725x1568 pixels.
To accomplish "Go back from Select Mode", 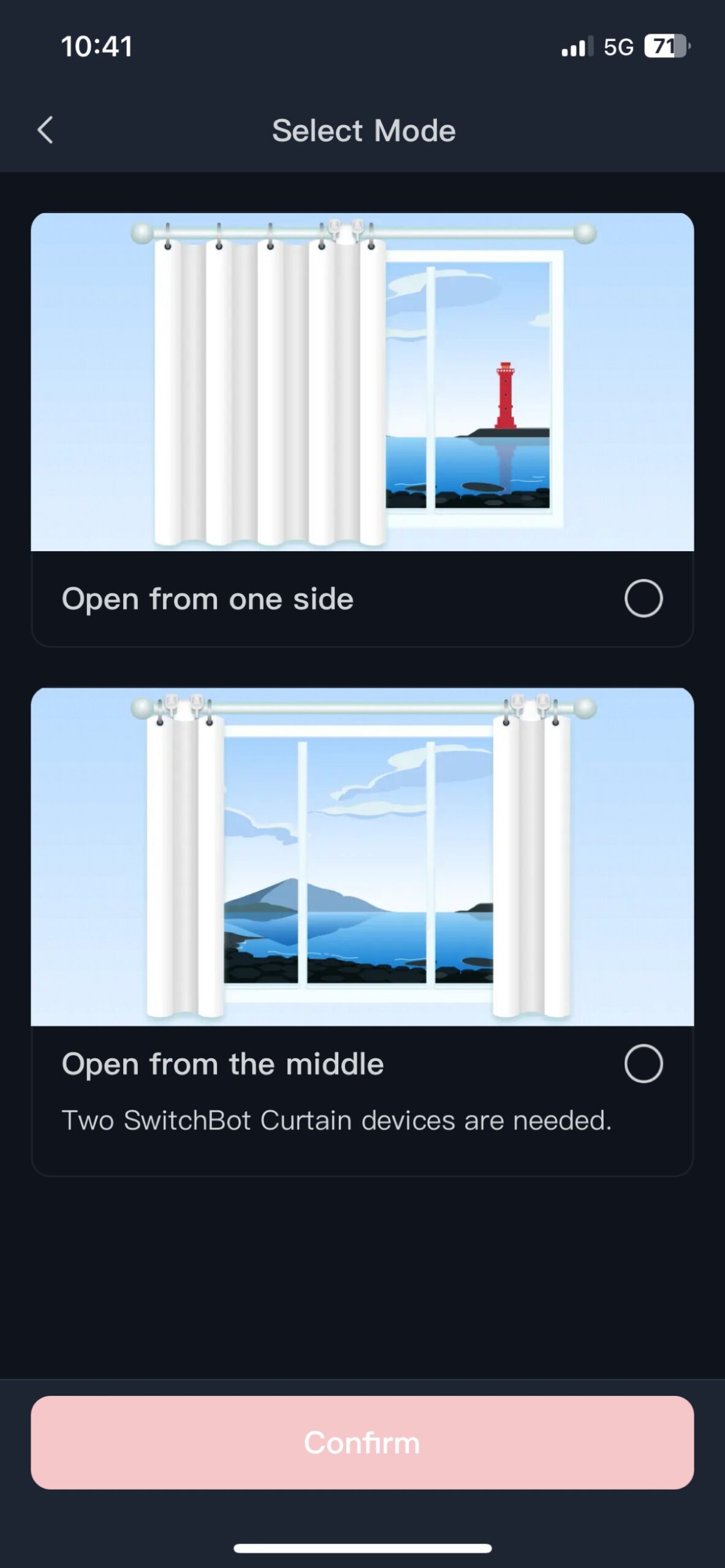I will click(45, 130).
